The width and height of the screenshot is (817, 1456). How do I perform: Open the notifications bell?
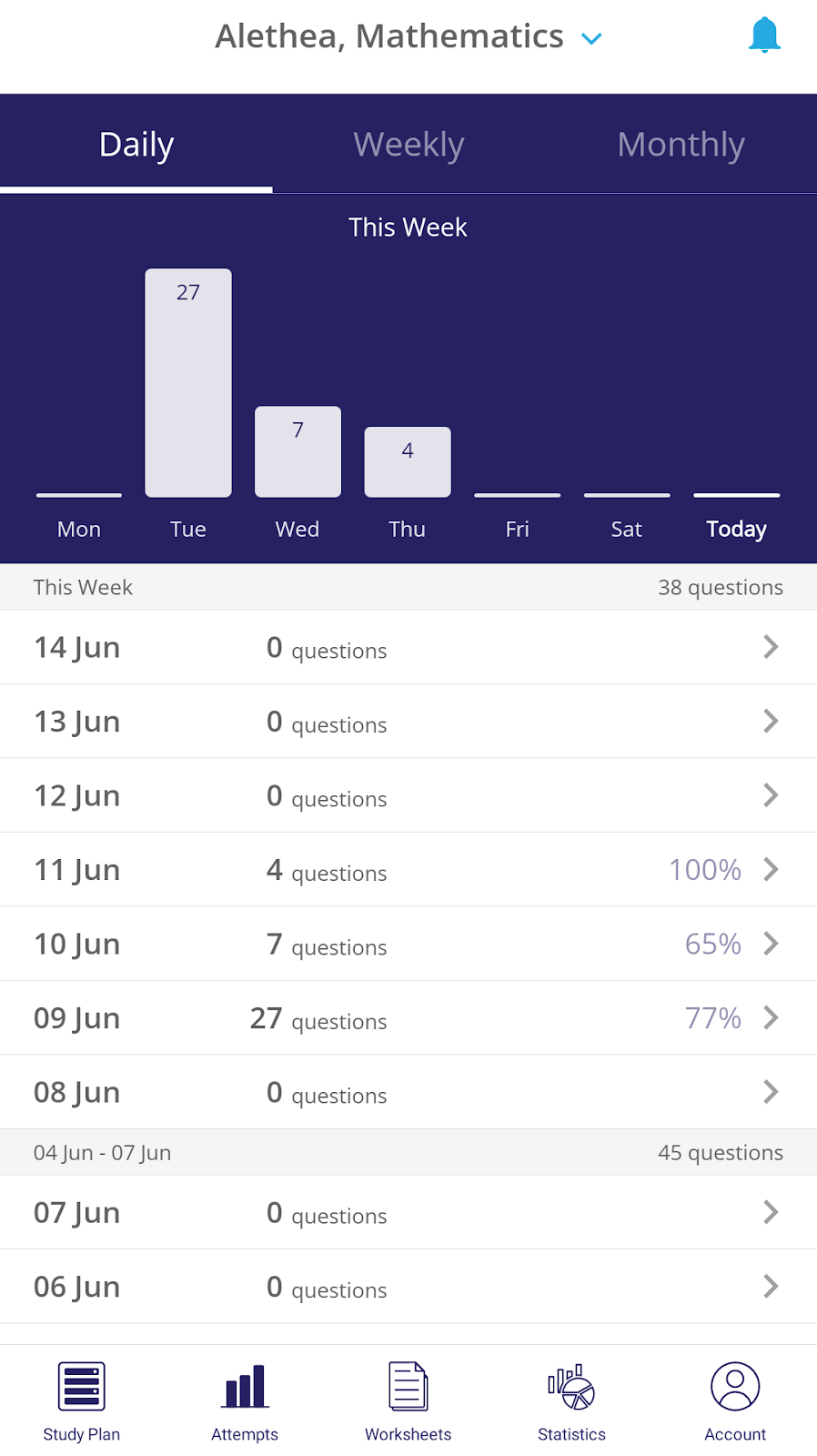pyautogui.click(x=764, y=35)
